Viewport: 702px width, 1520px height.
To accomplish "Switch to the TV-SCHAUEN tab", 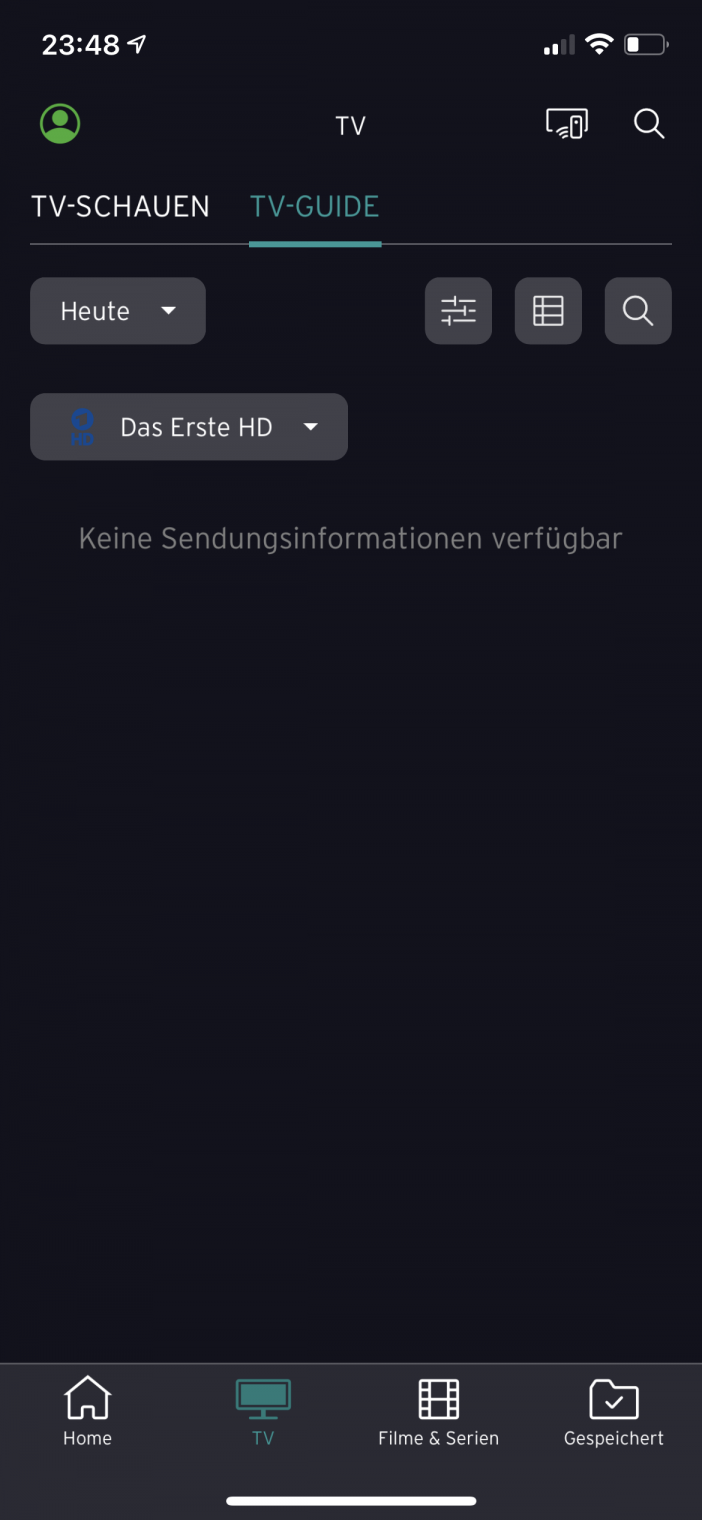I will [x=120, y=207].
